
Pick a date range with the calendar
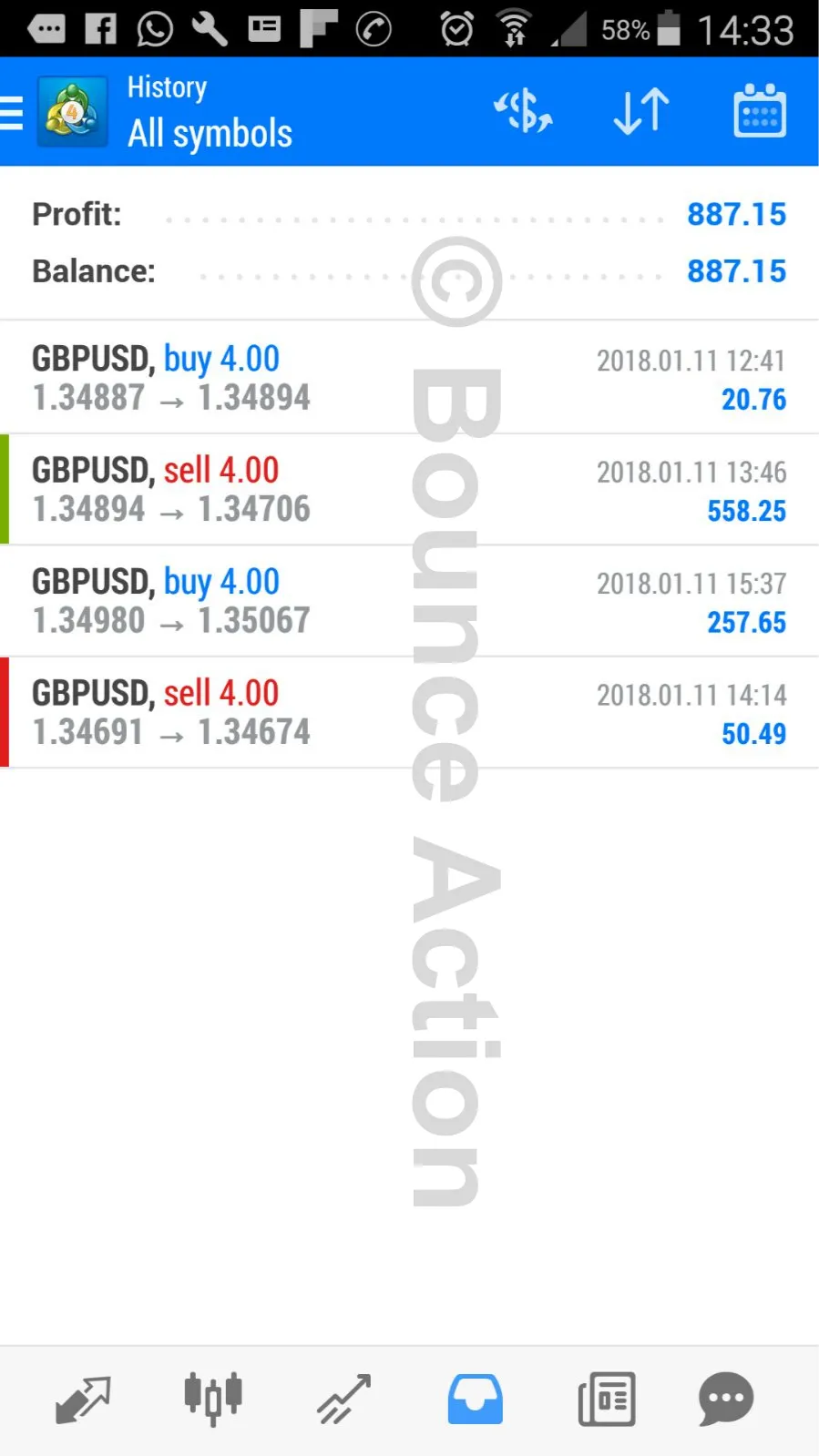(x=759, y=112)
